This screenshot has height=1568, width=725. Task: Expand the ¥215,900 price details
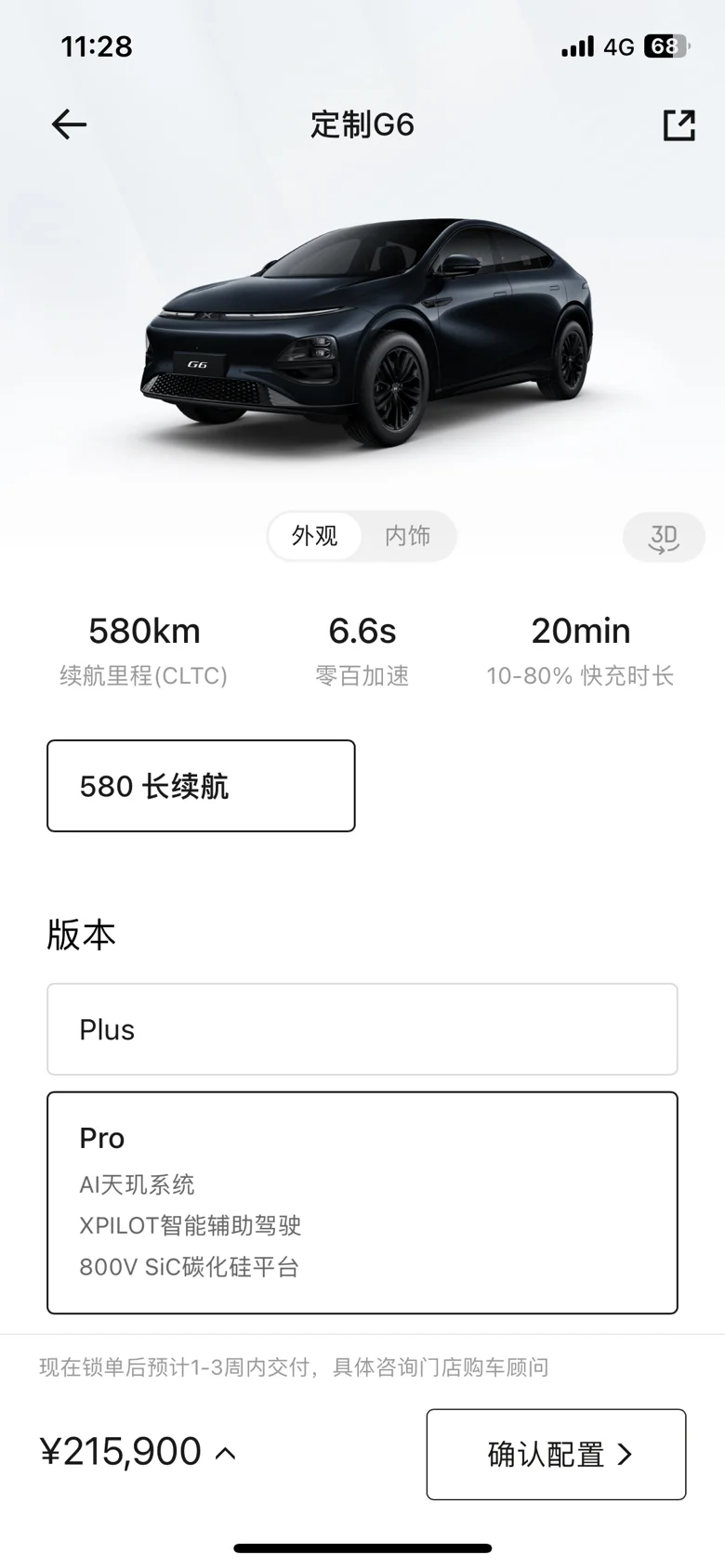pyautogui.click(x=138, y=1452)
